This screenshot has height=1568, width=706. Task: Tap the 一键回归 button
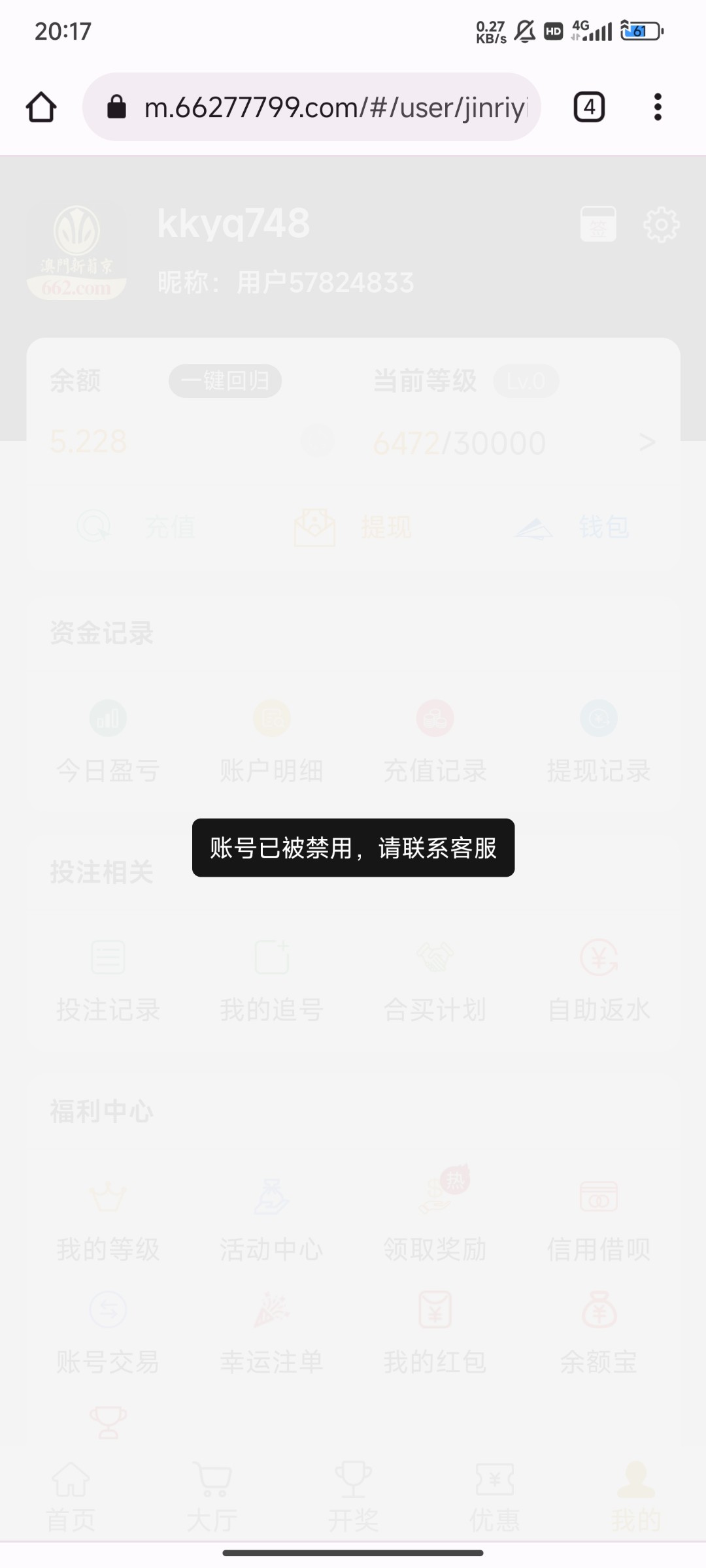tap(225, 381)
